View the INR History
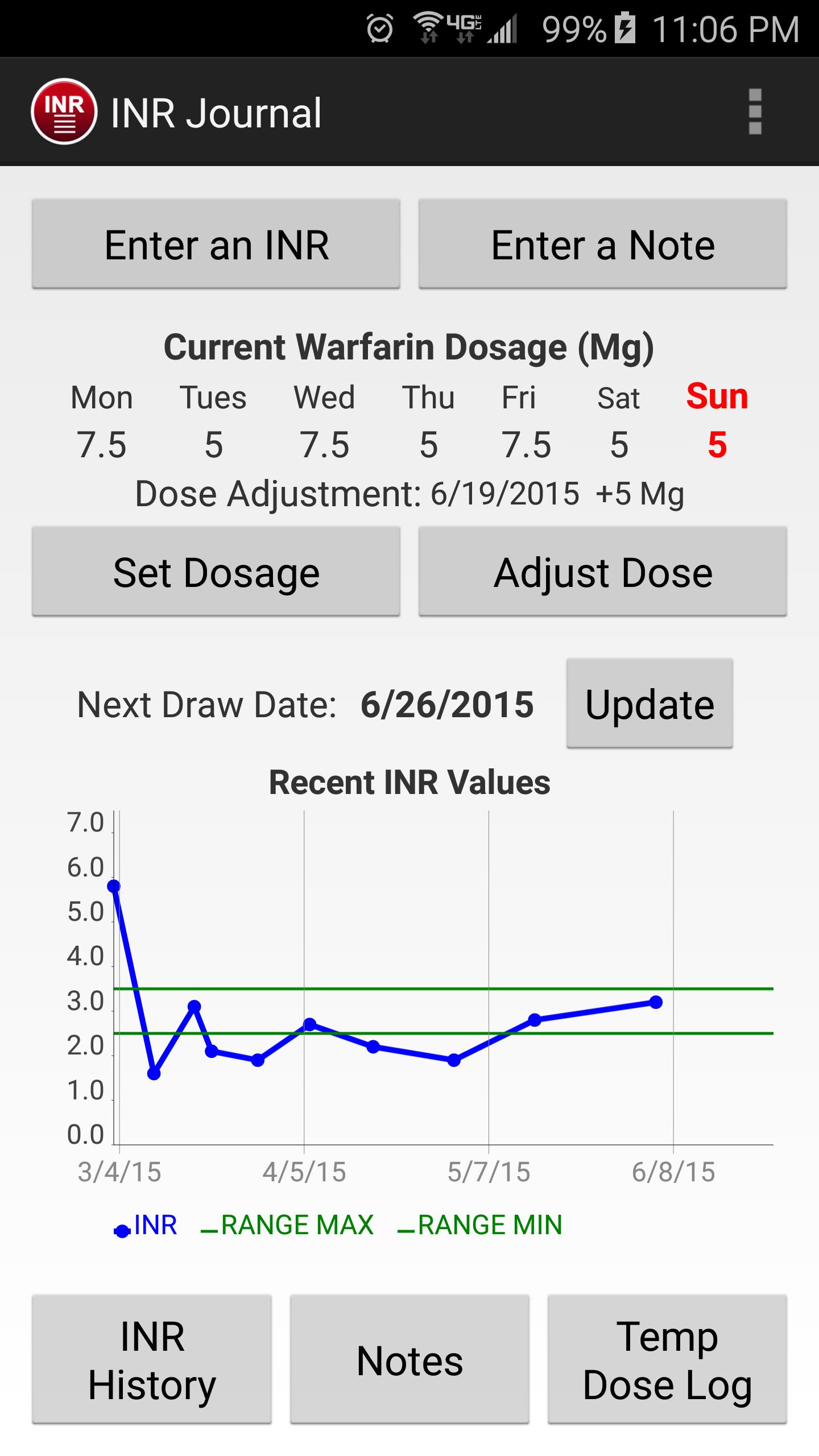 [x=152, y=1359]
